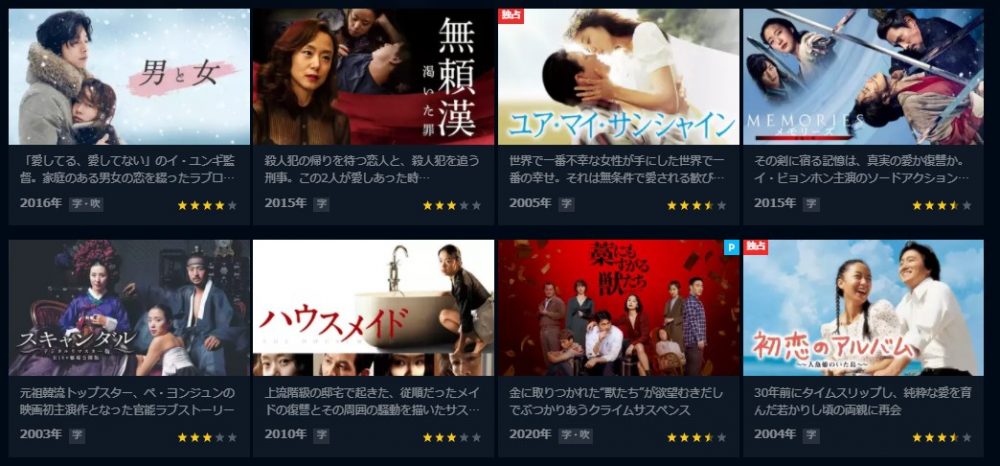Viewport: 1000px width, 466px height.
Task: Open the movie 無頼漢 渇いた罪
Action: point(373,77)
